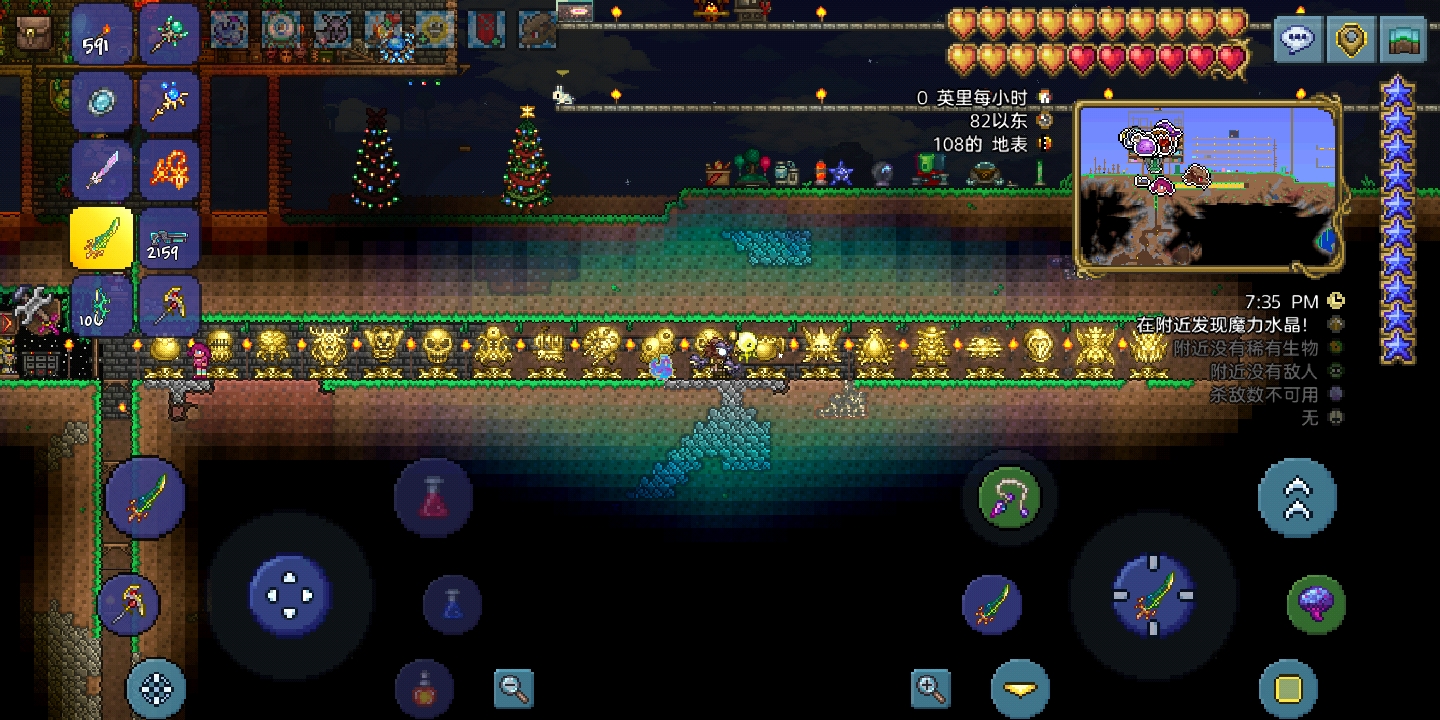Select the pickaxe hotbar slot
Viewport: 1440px width, 720px height.
[x=169, y=305]
